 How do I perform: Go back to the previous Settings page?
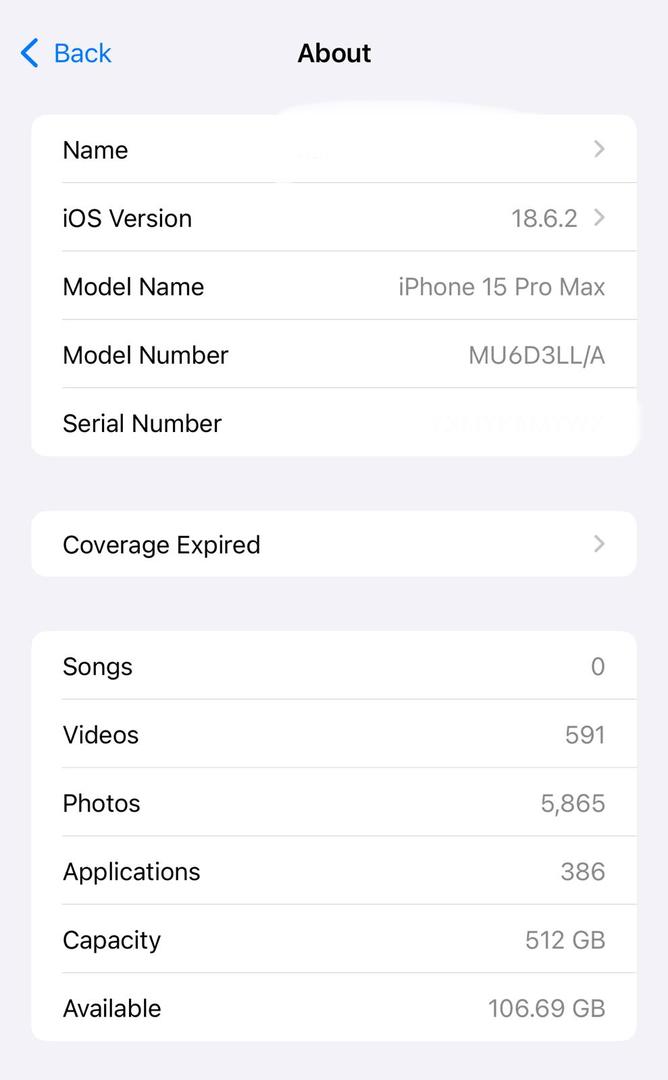pyautogui.click(x=66, y=53)
